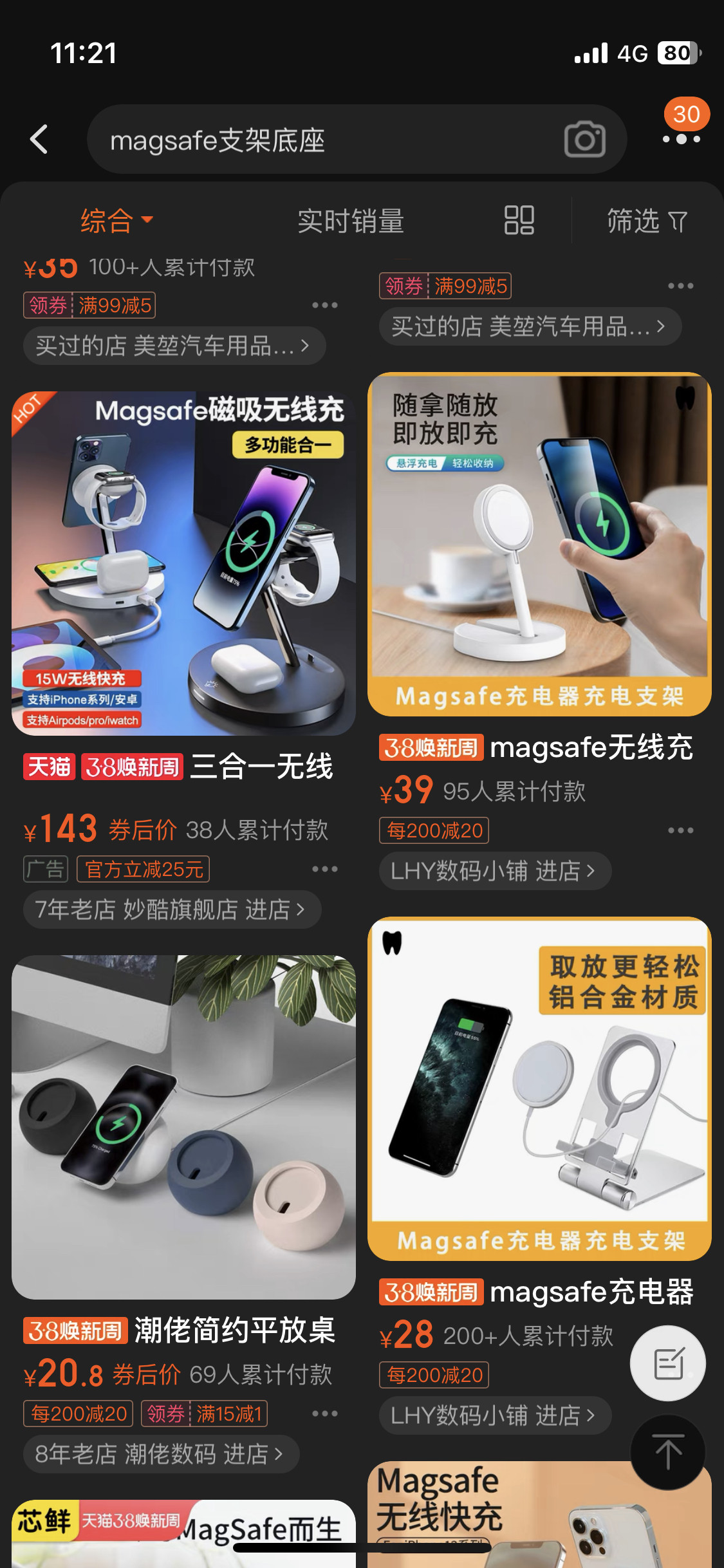This screenshot has width=724, height=1568.
Task: Tap the 领券 满15减1 coupon tag
Action: pyautogui.click(x=204, y=1414)
